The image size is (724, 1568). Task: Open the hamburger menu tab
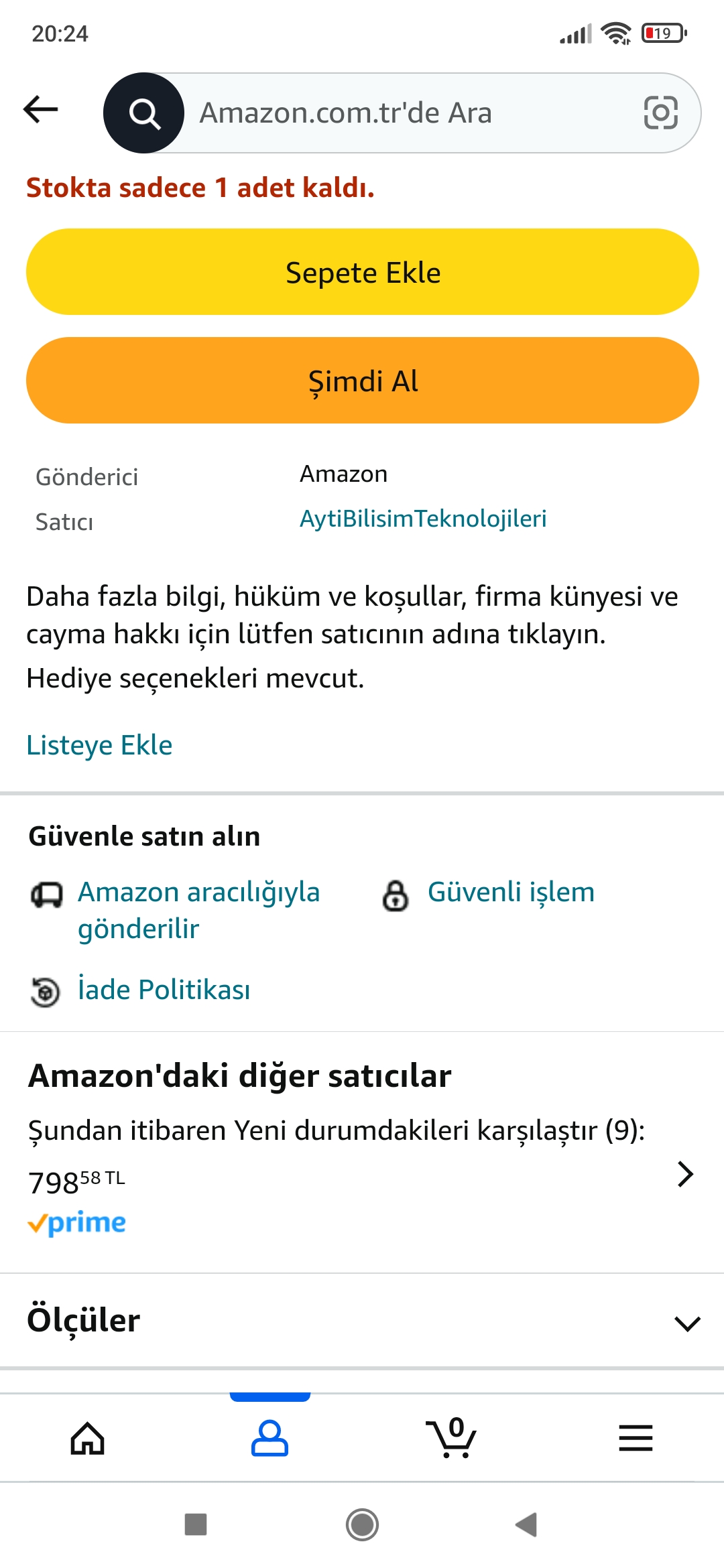point(636,1438)
